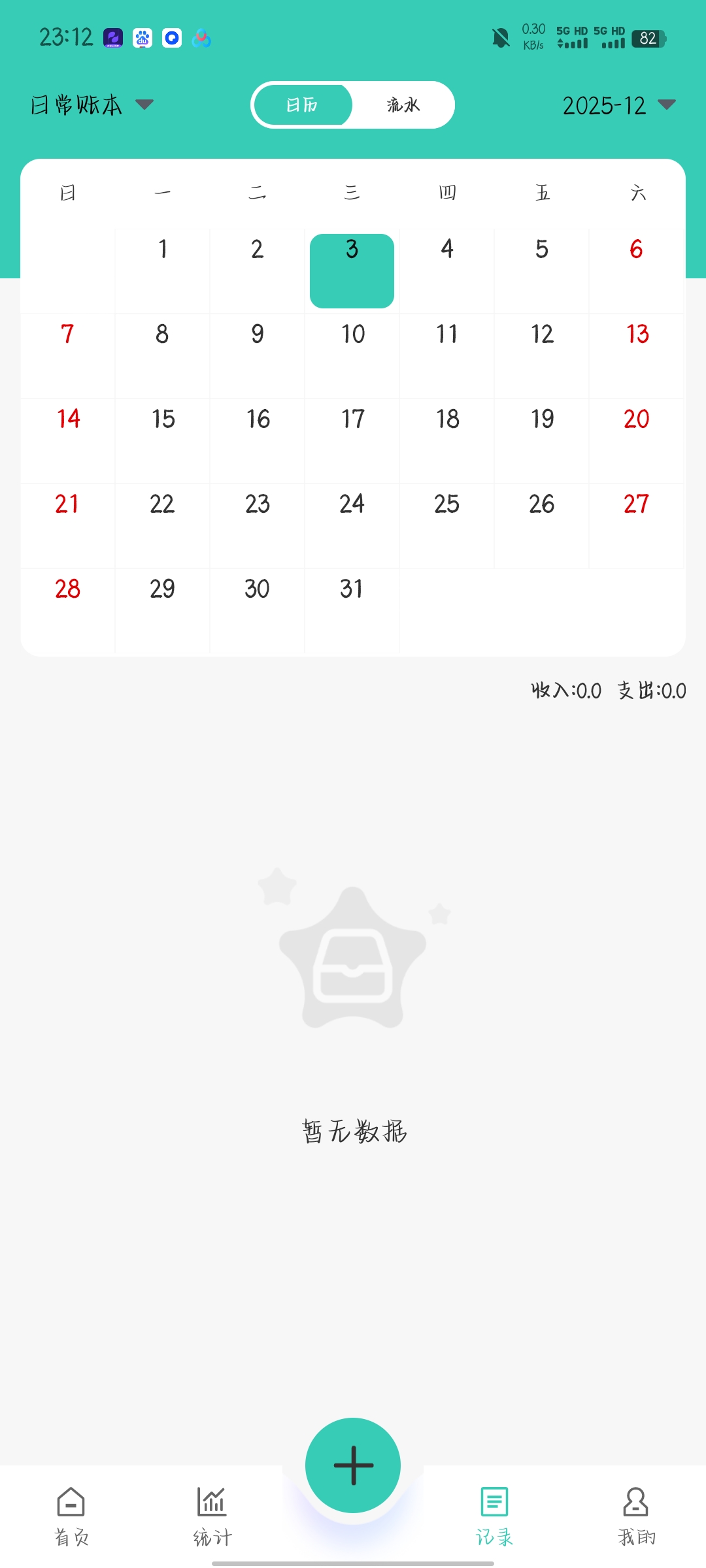Pick December 31 on the calendar
Viewport: 706px width, 1568px height.
click(352, 610)
